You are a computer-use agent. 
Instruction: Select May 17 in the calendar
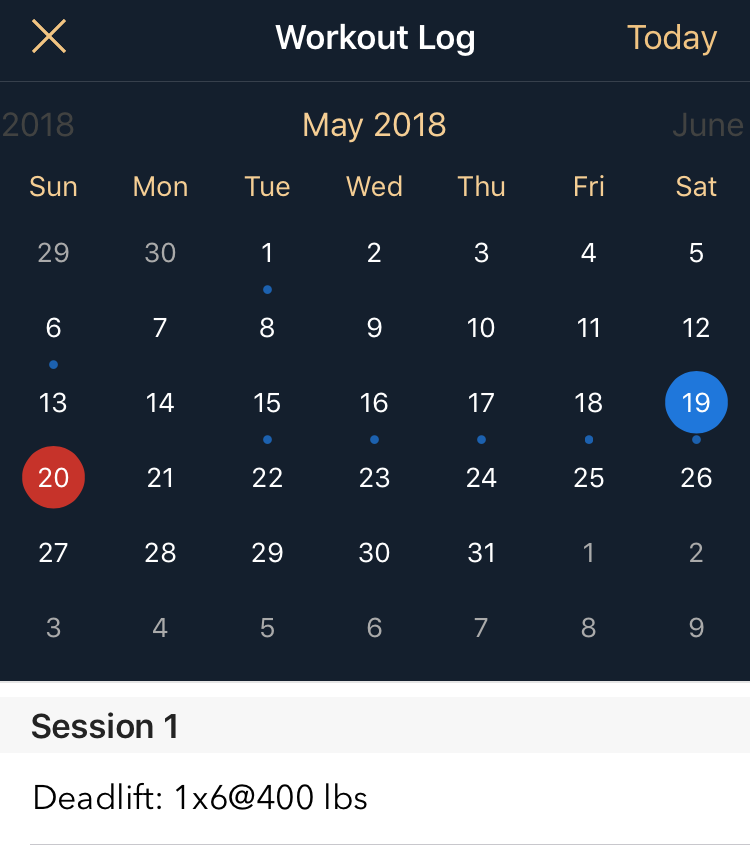[481, 402]
